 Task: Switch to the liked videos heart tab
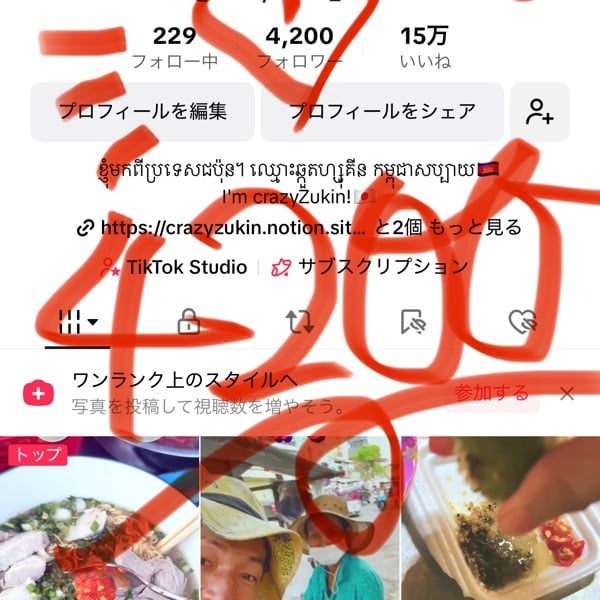pyautogui.click(x=522, y=322)
